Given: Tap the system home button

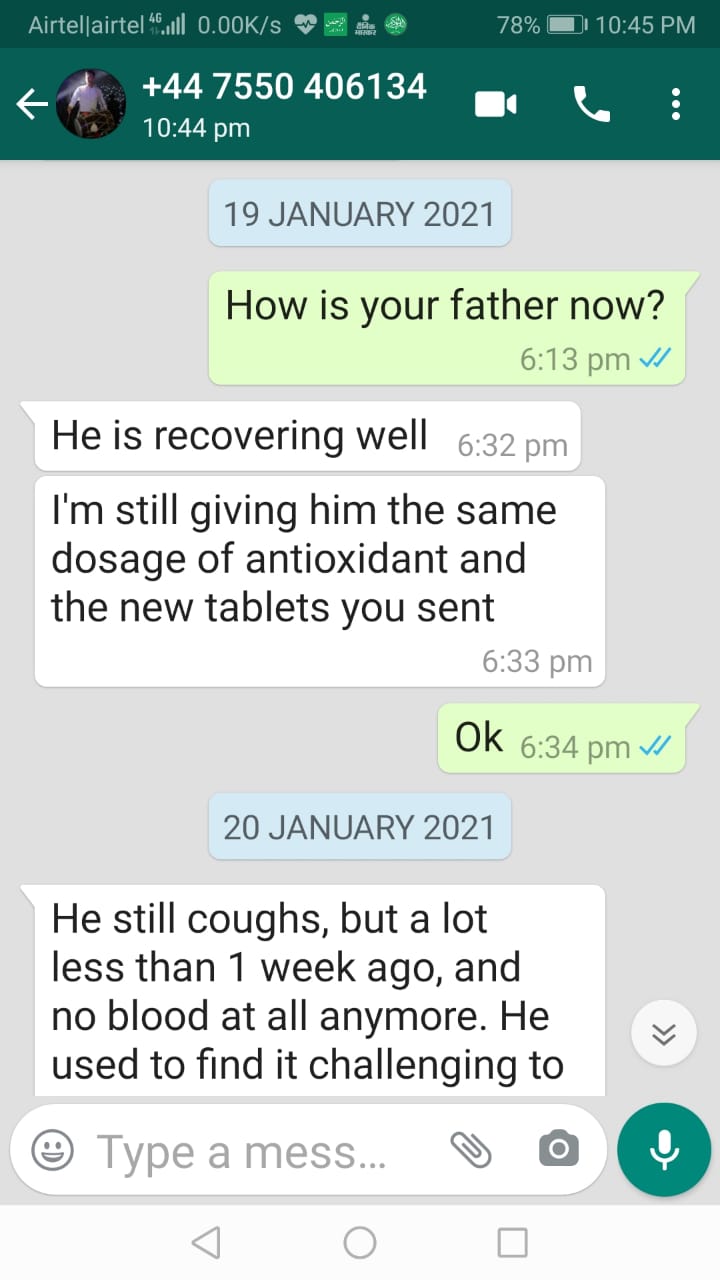Looking at the screenshot, I should (360, 1242).
